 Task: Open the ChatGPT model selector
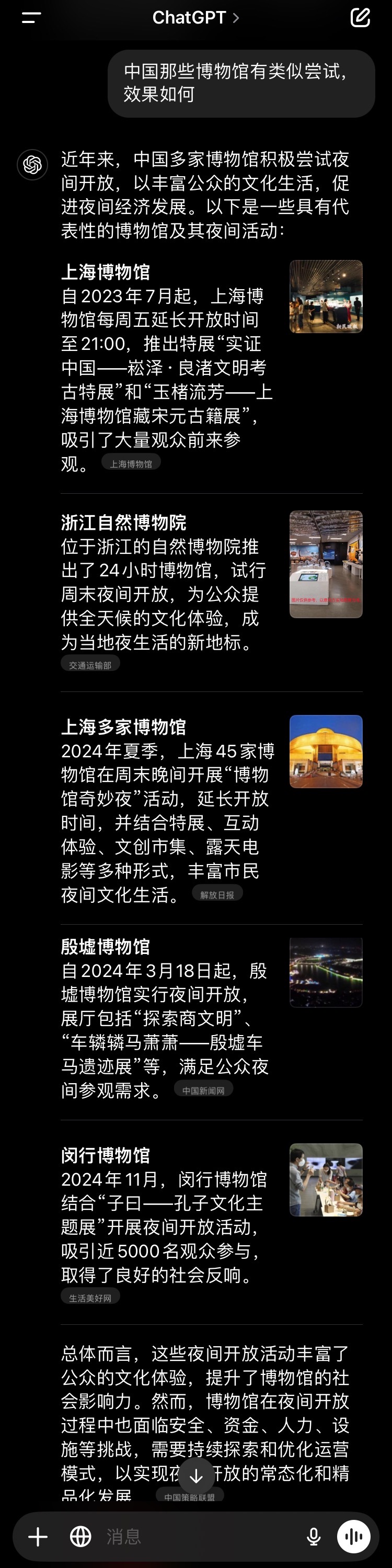(x=195, y=18)
